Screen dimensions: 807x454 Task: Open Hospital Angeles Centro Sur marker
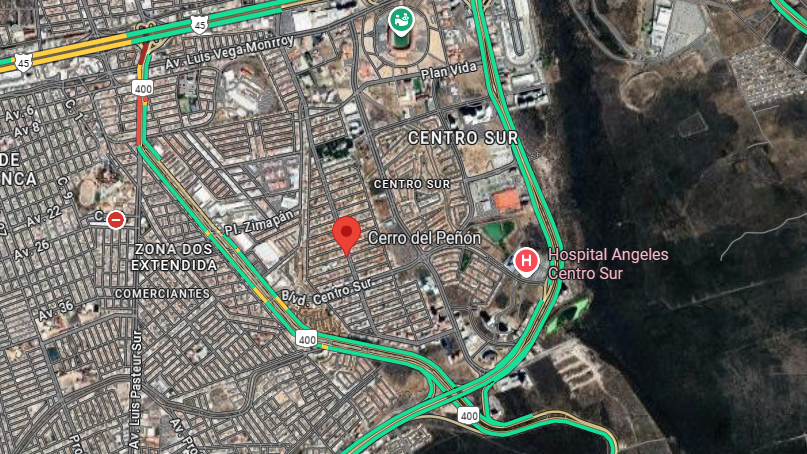[526, 262]
